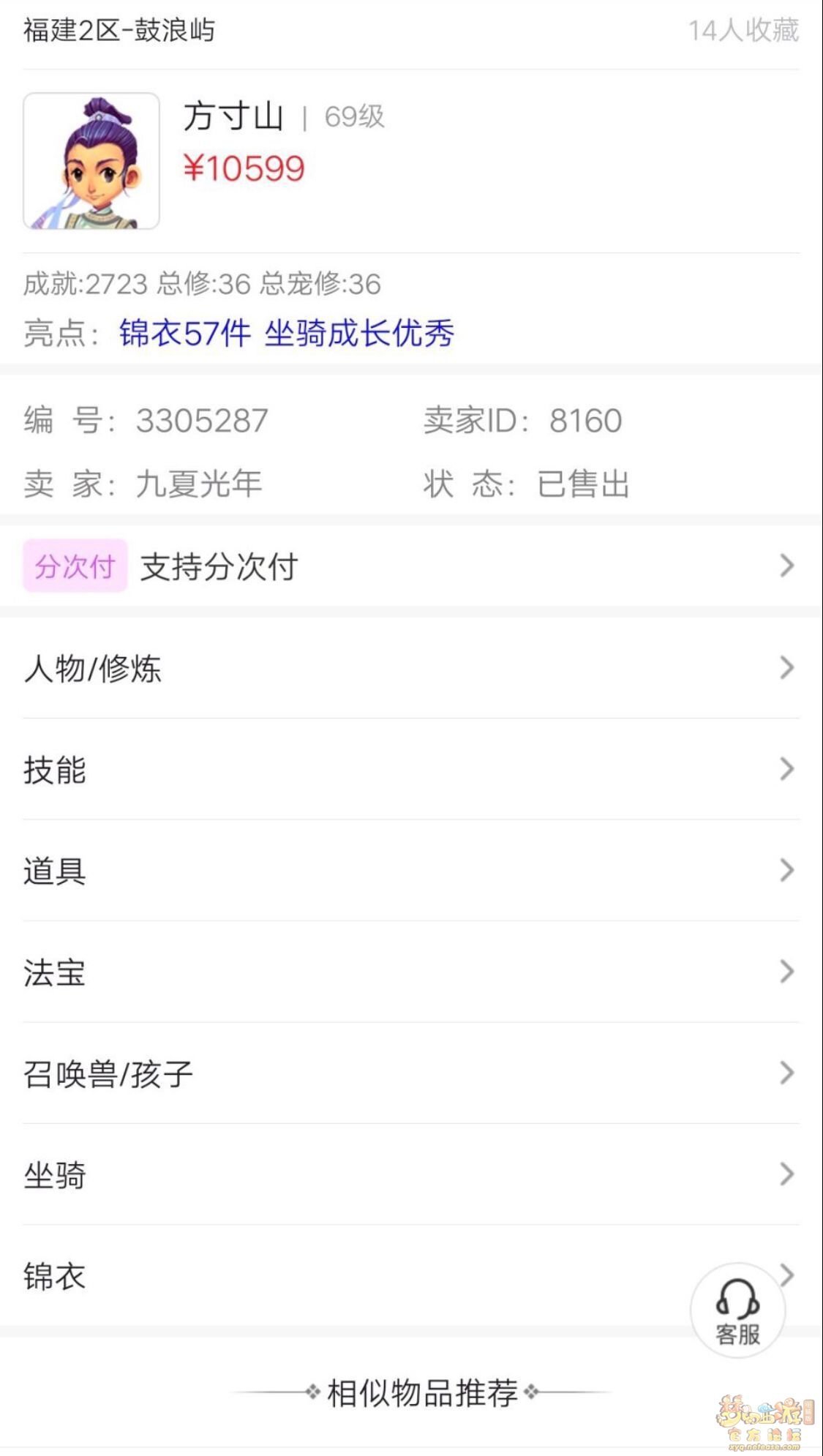Open the 锦衣 row
Image resolution: width=823 pixels, height=1456 pixels.
pos(351,1276)
